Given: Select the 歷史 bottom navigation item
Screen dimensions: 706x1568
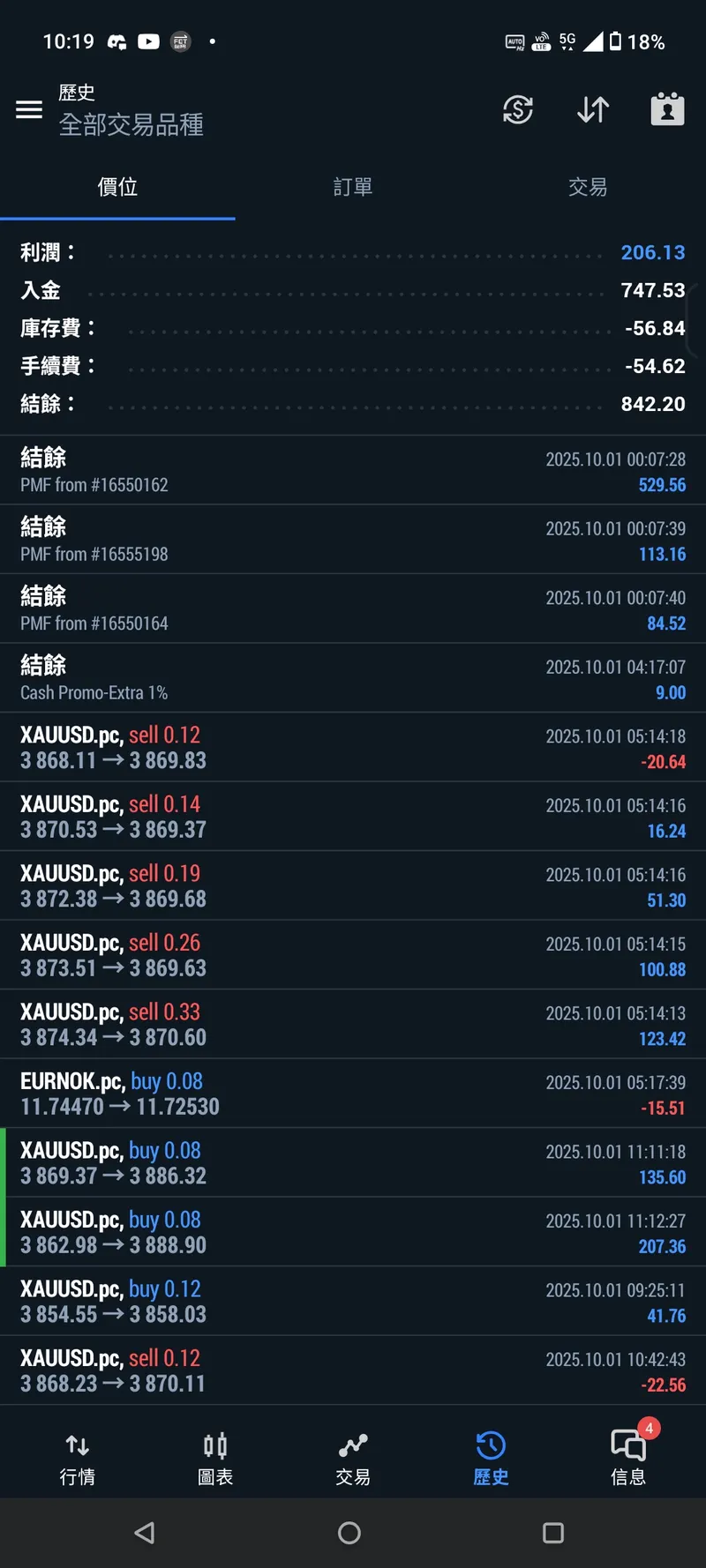Looking at the screenshot, I should 491,1460.
